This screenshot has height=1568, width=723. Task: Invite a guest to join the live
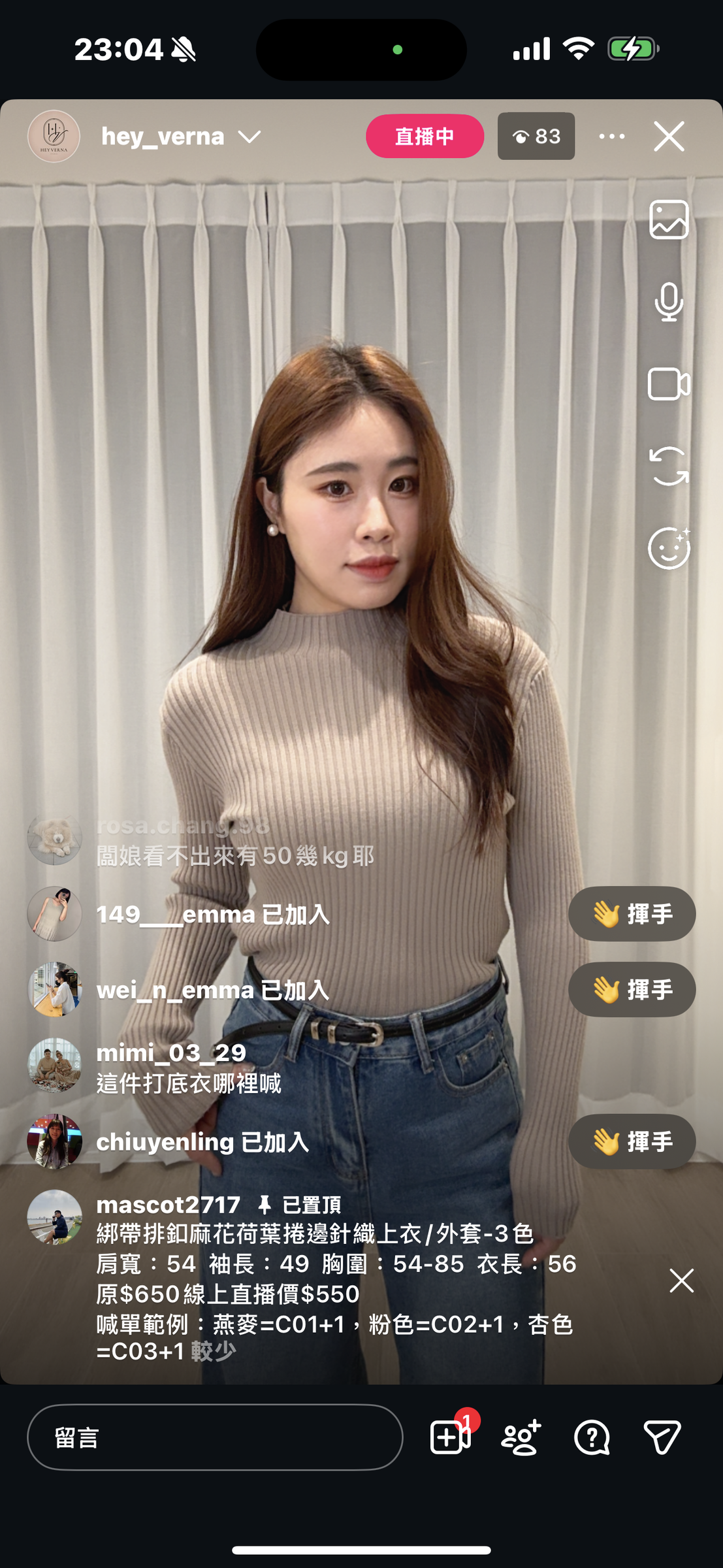click(521, 1437)
